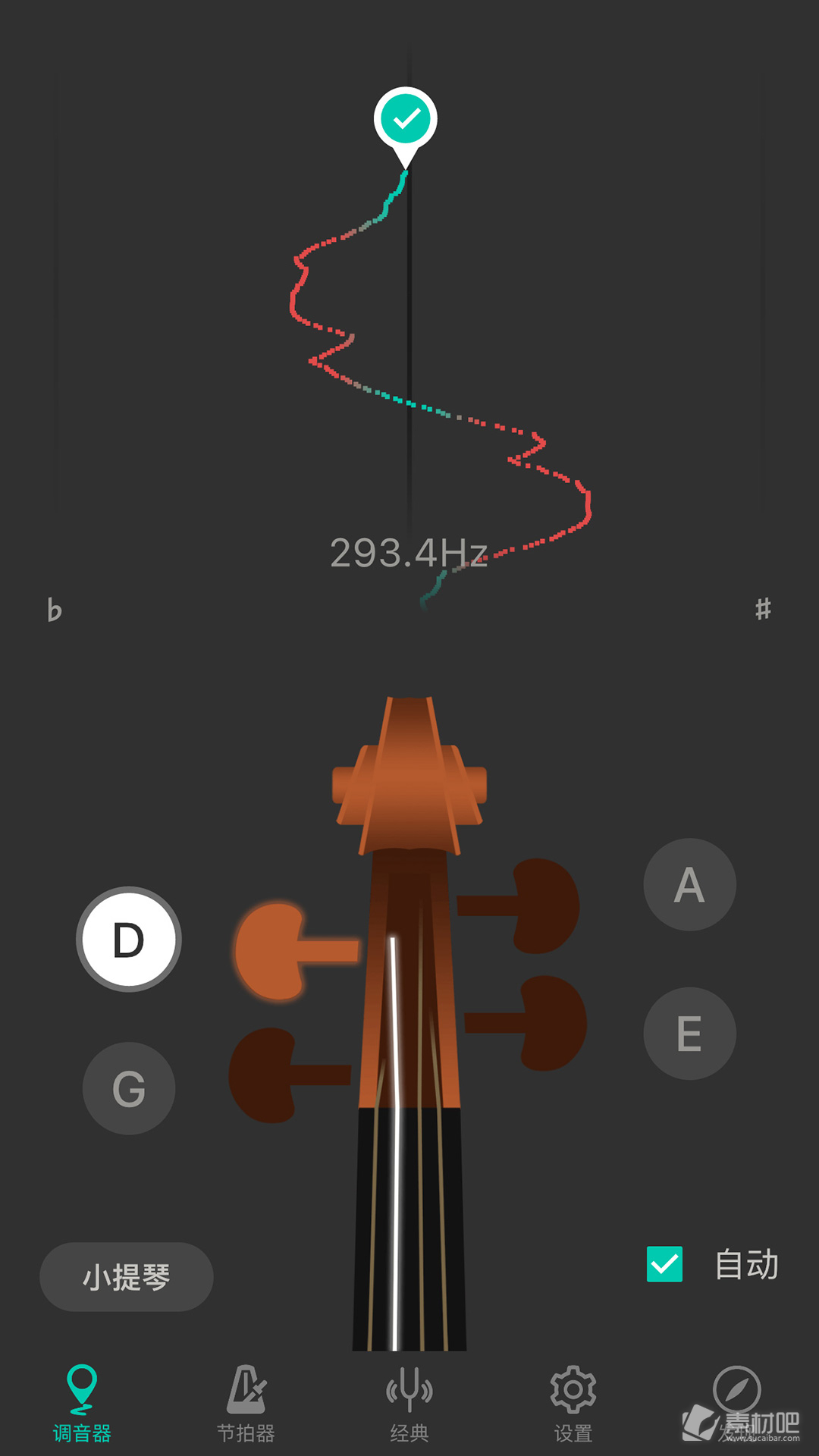The image size is (819, 1456).
Task: Open the 小提琴 instrument selector
Action: point(127,1277)
